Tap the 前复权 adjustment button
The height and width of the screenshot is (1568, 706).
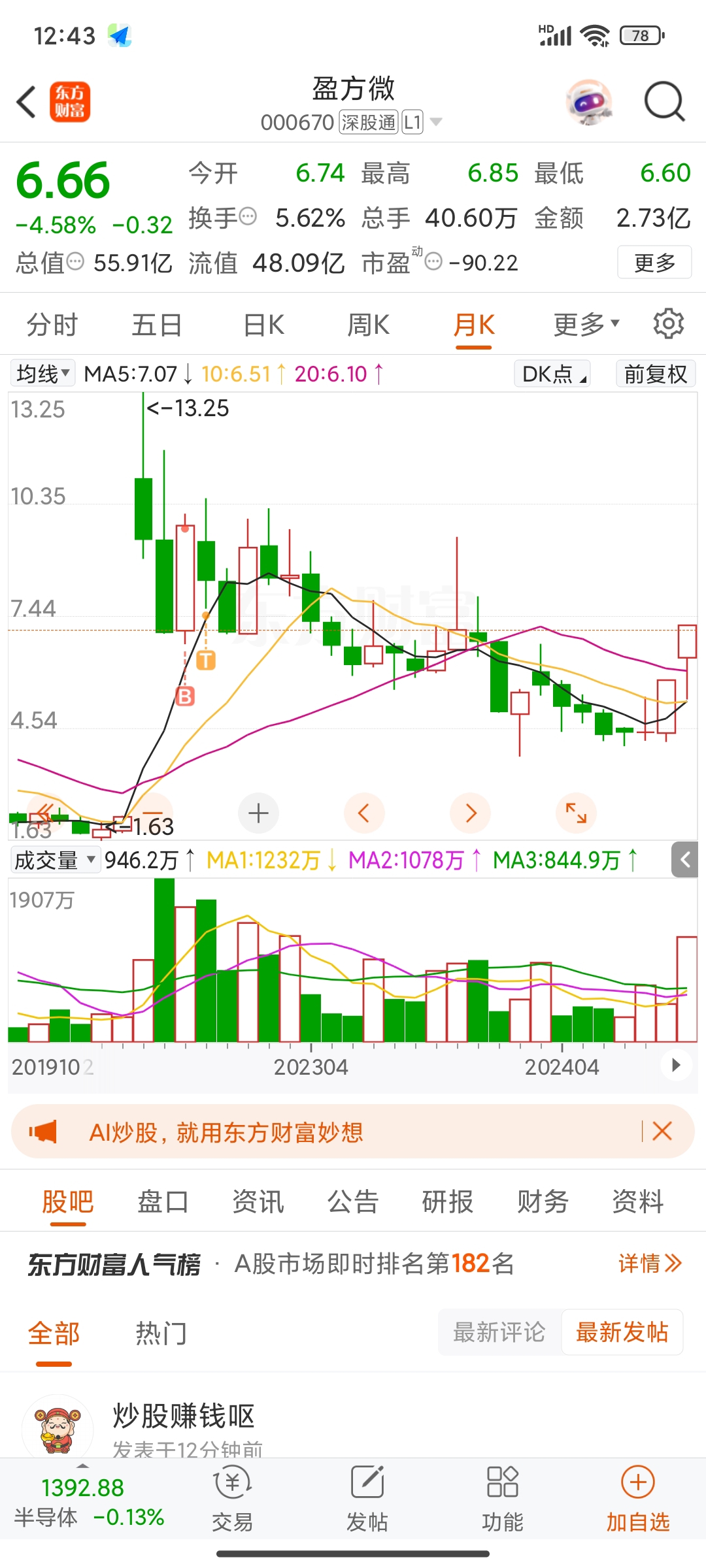pos(656,374)
